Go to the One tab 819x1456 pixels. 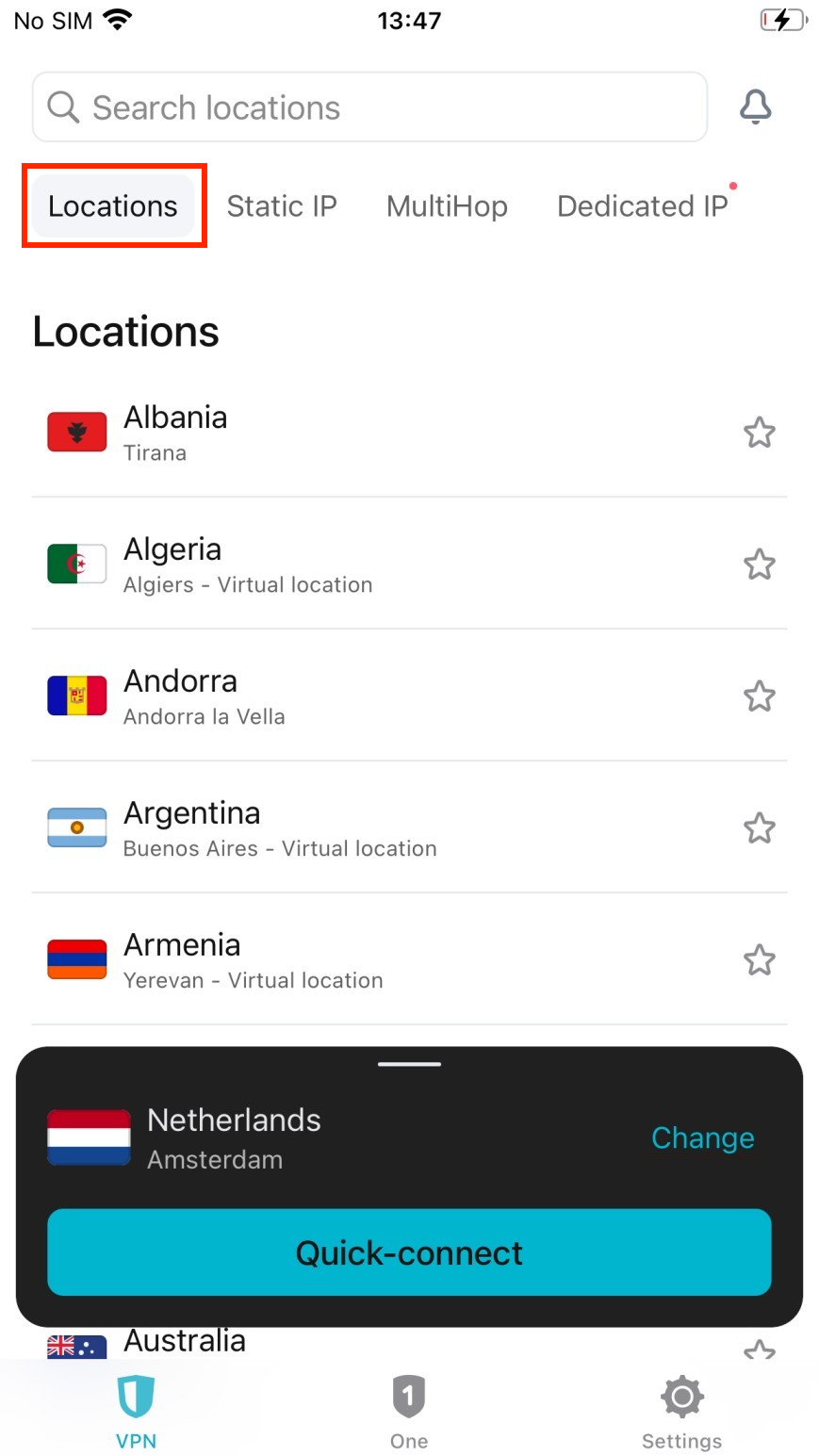click(x=409, y=1411)
